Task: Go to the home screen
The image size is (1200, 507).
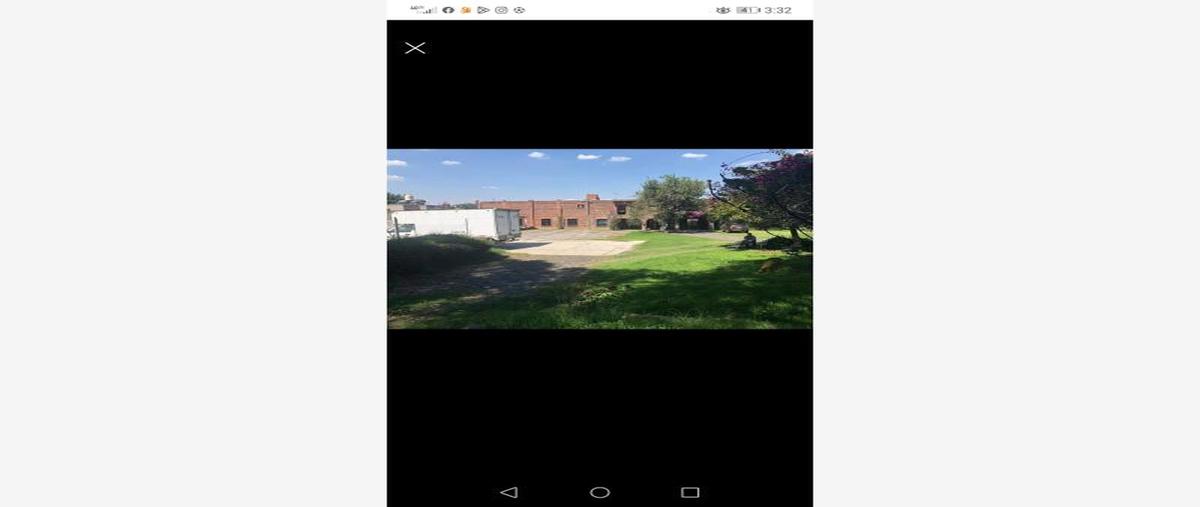Action: click(600, 492)
